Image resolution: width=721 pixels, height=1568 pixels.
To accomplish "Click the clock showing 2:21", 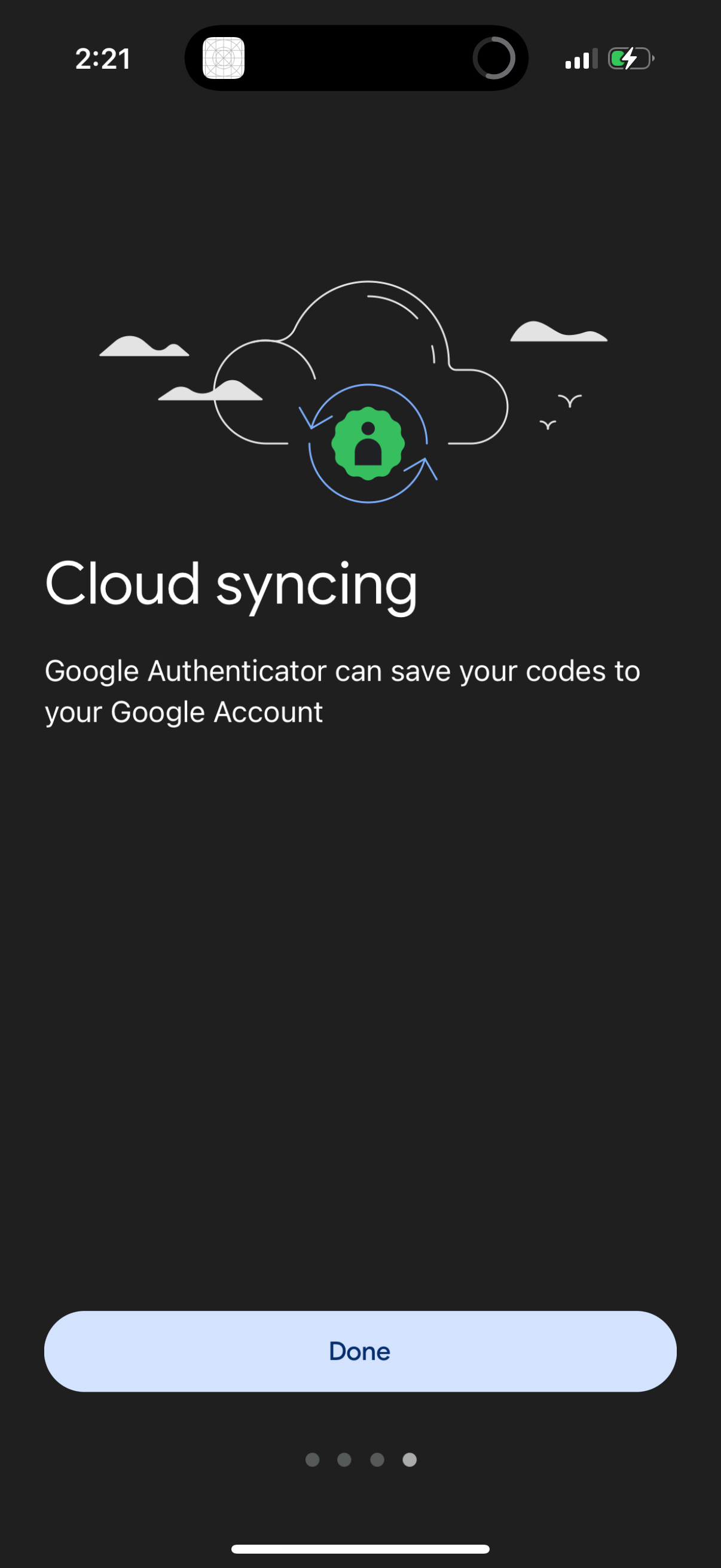I will coord(102,58).
